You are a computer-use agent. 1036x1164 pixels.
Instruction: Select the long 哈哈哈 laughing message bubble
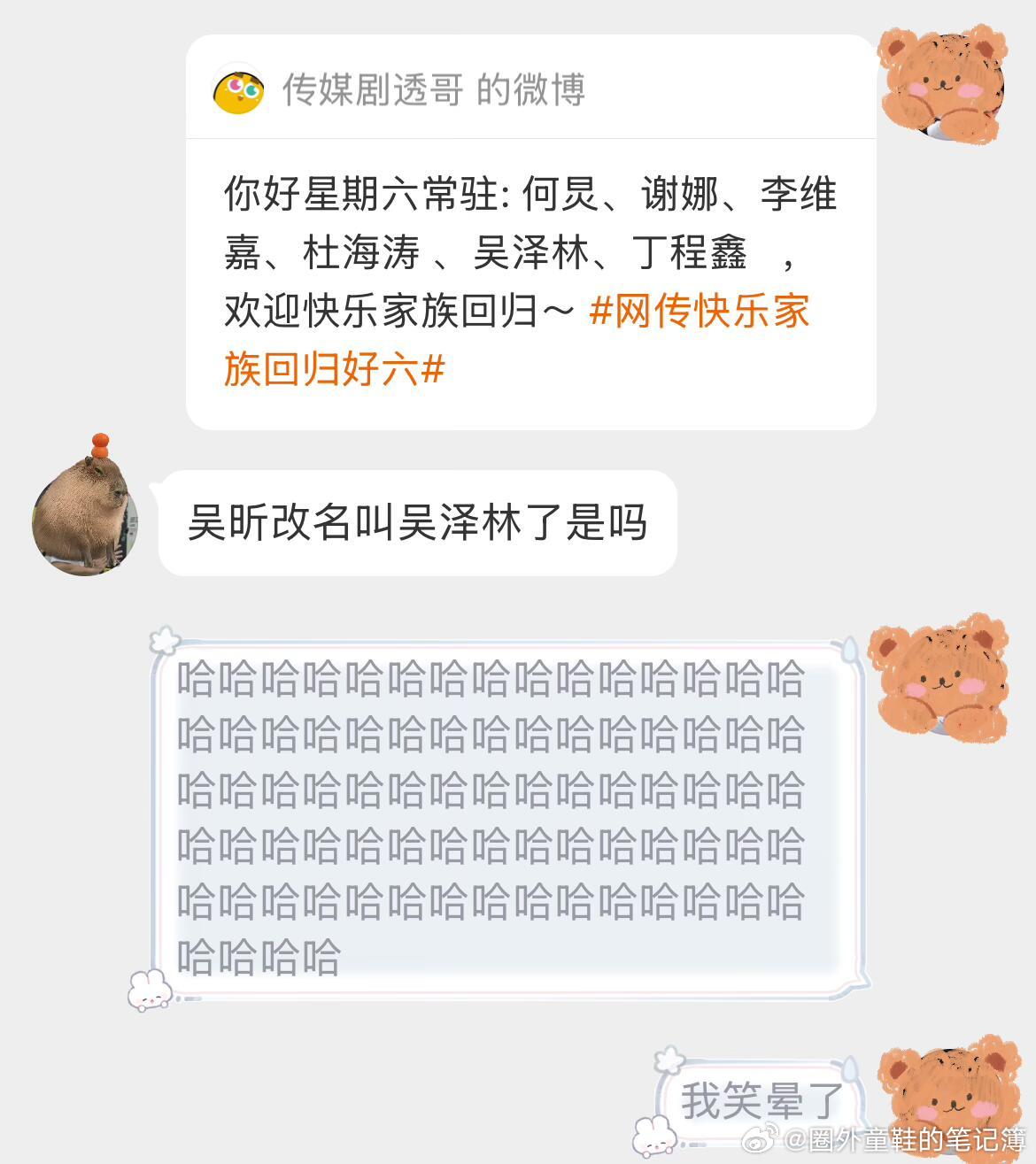click(x=496, y=814)
